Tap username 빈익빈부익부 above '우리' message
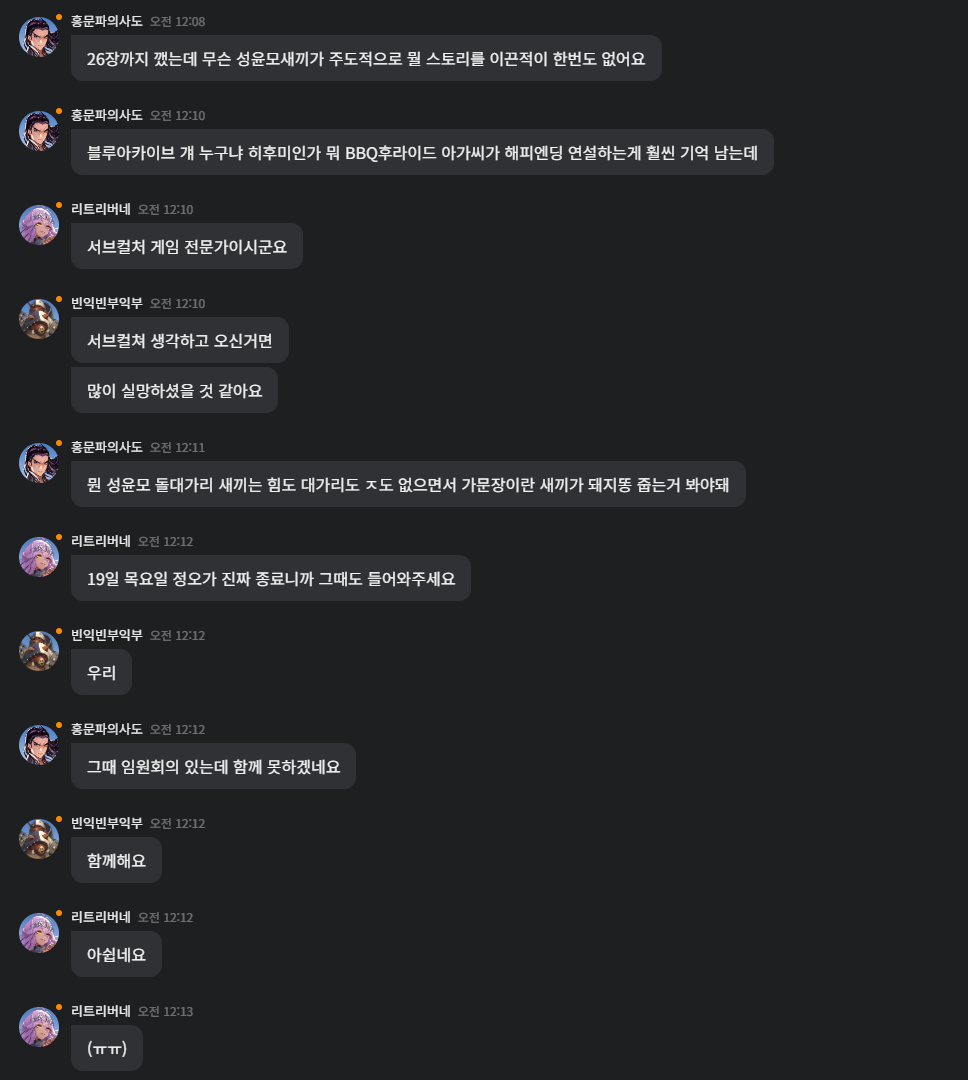 107,635
